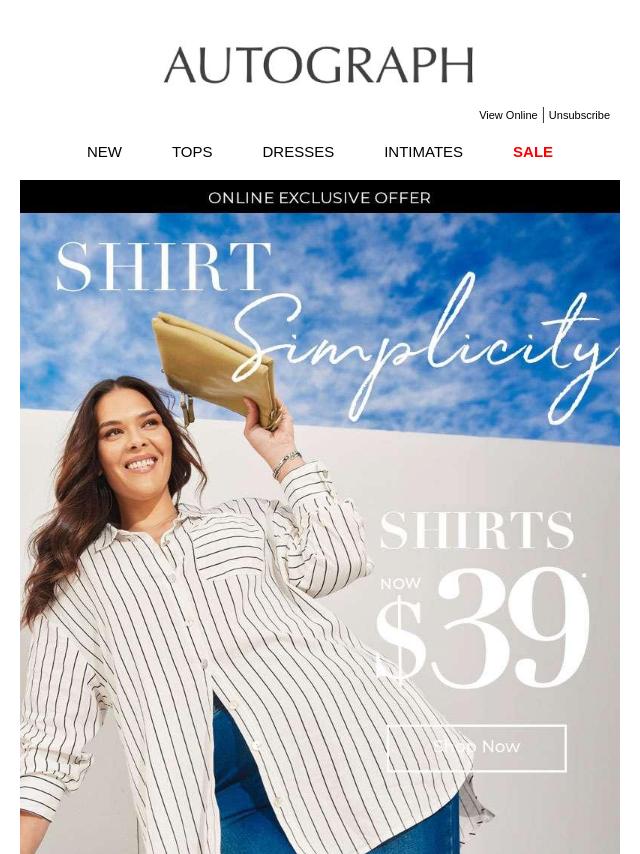Tap the Shop Now button

click(476, 748)
